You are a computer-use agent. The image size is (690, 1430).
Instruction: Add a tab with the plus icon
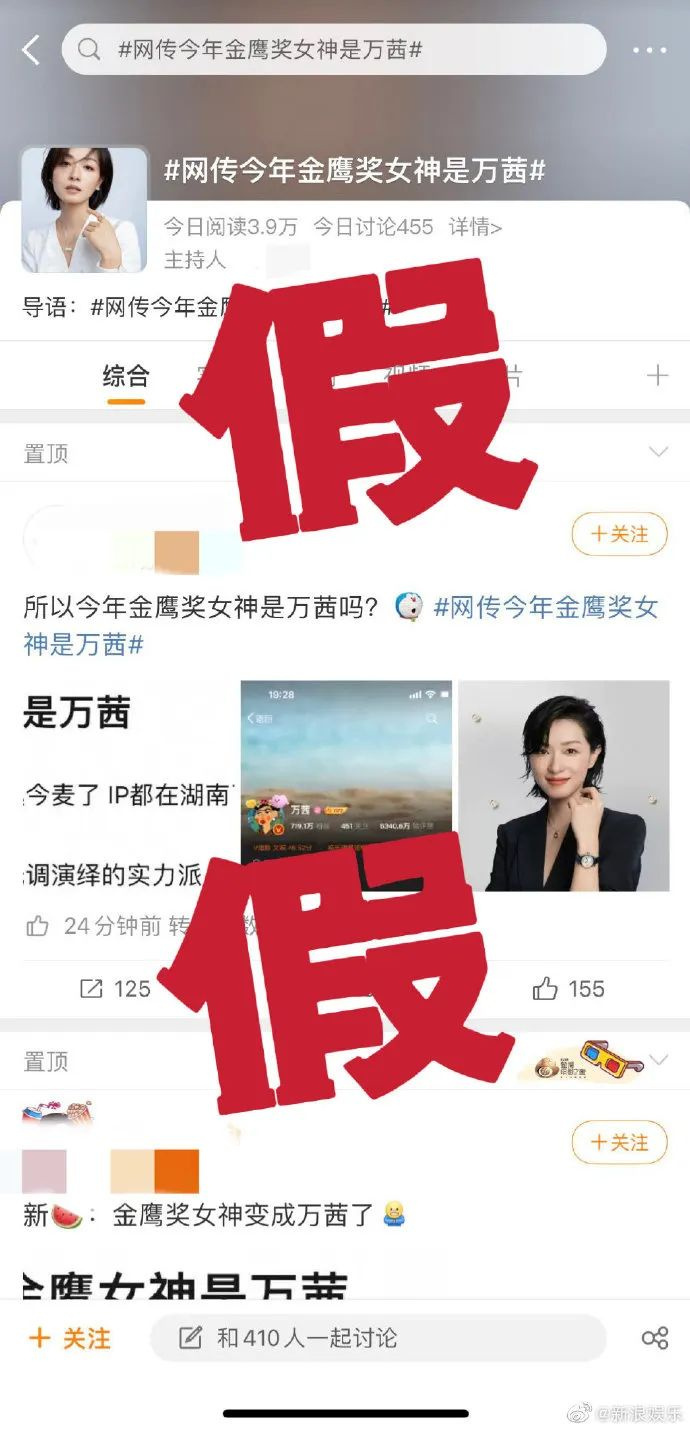657,376
